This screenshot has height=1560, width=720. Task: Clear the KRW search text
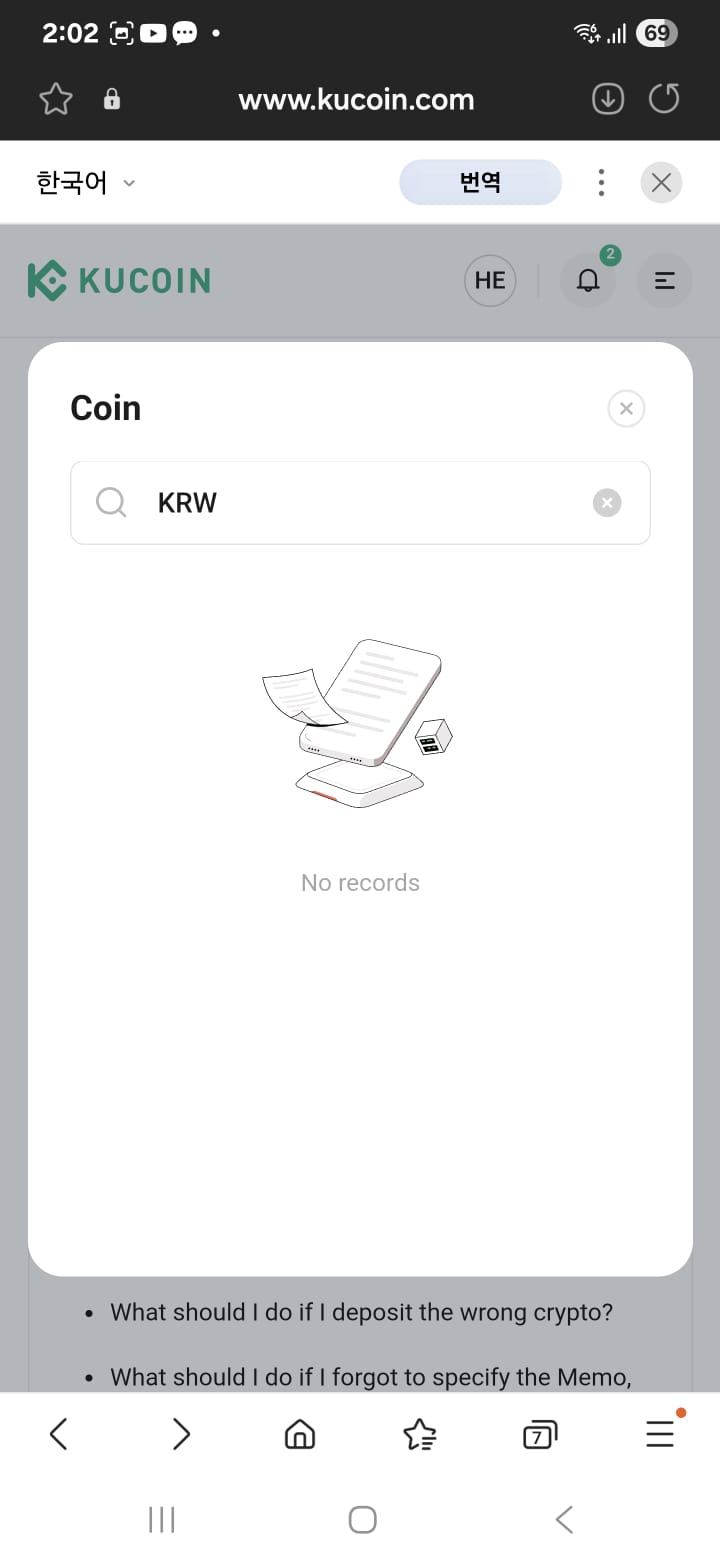coord(607,502)
